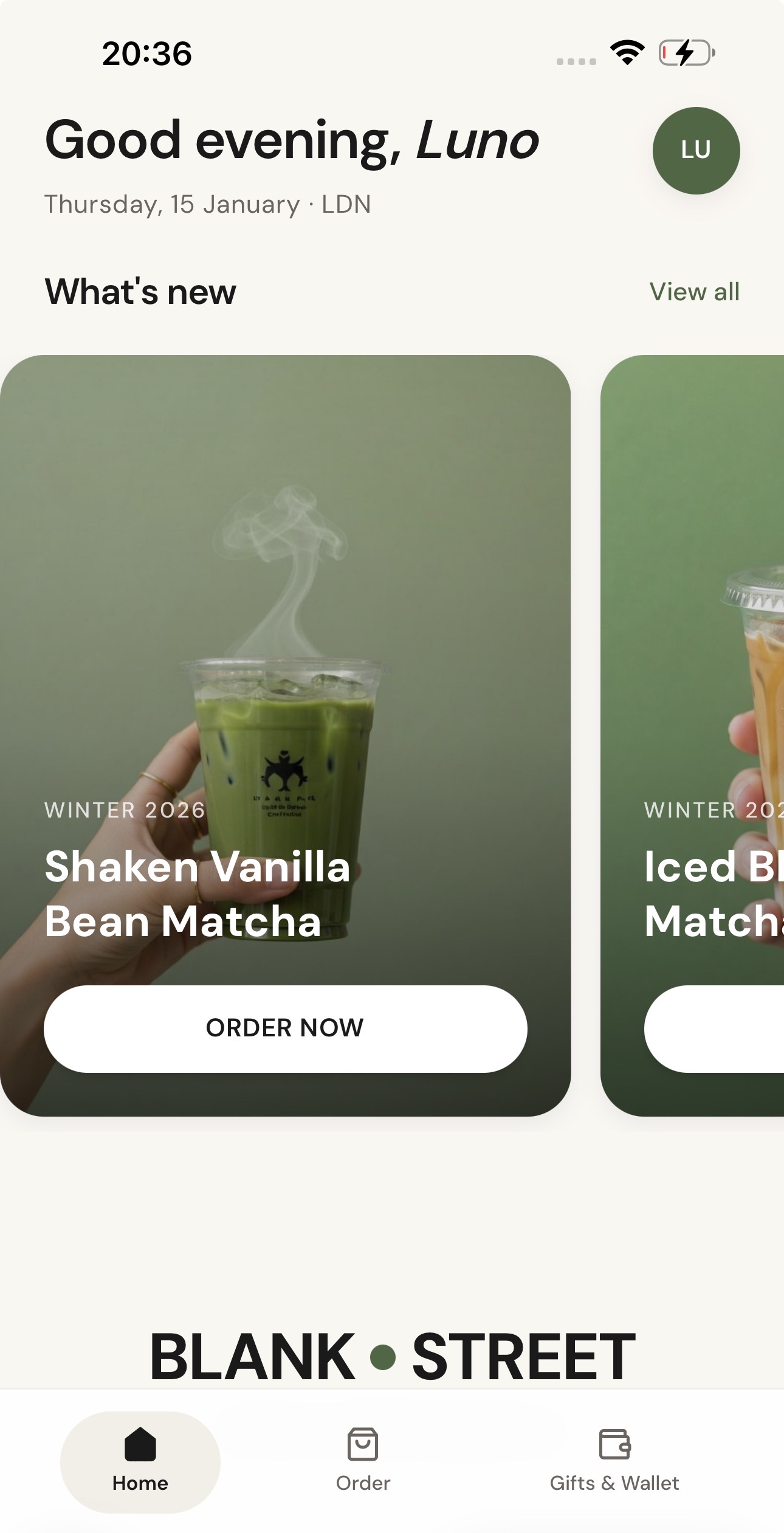784x1533 pixels.
Task: Switch to the Order tab
Action: pos(363,1461)
